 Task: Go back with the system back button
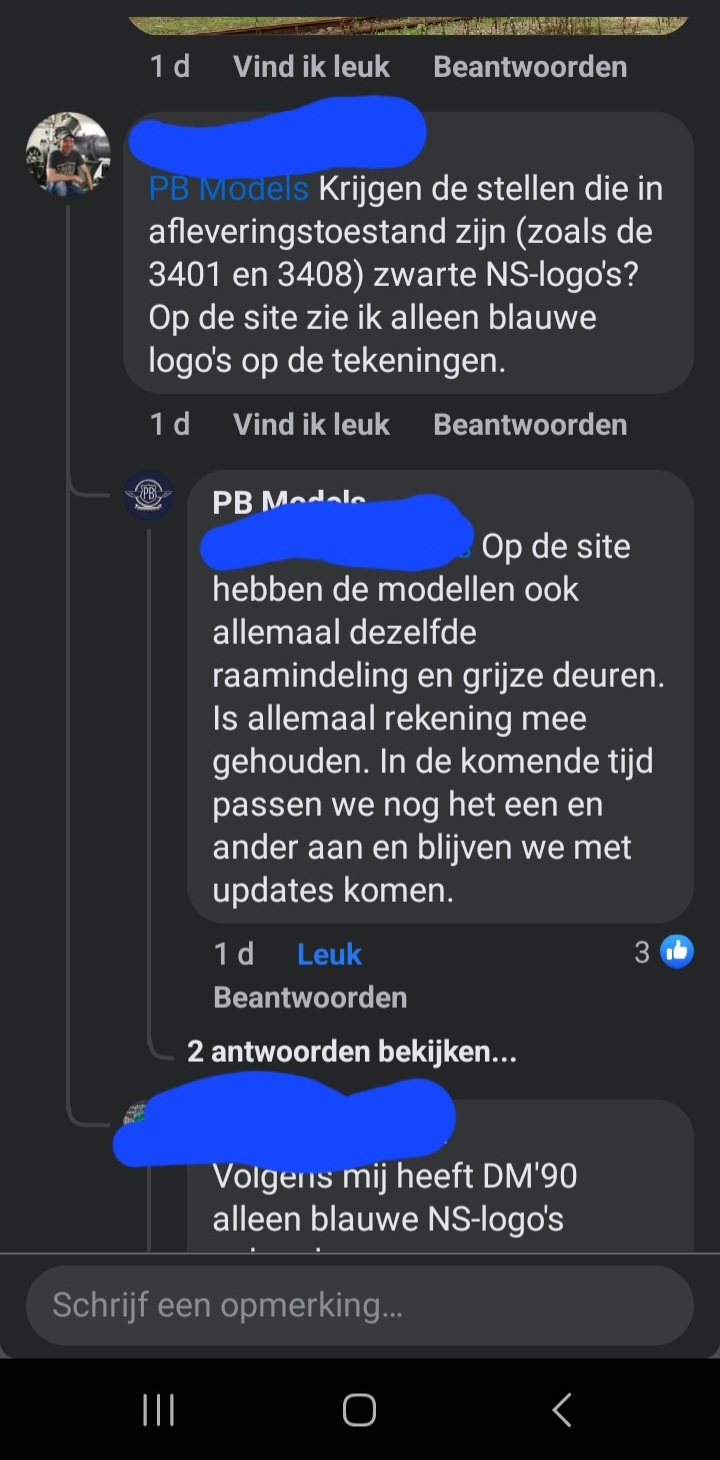(561, 1410)
